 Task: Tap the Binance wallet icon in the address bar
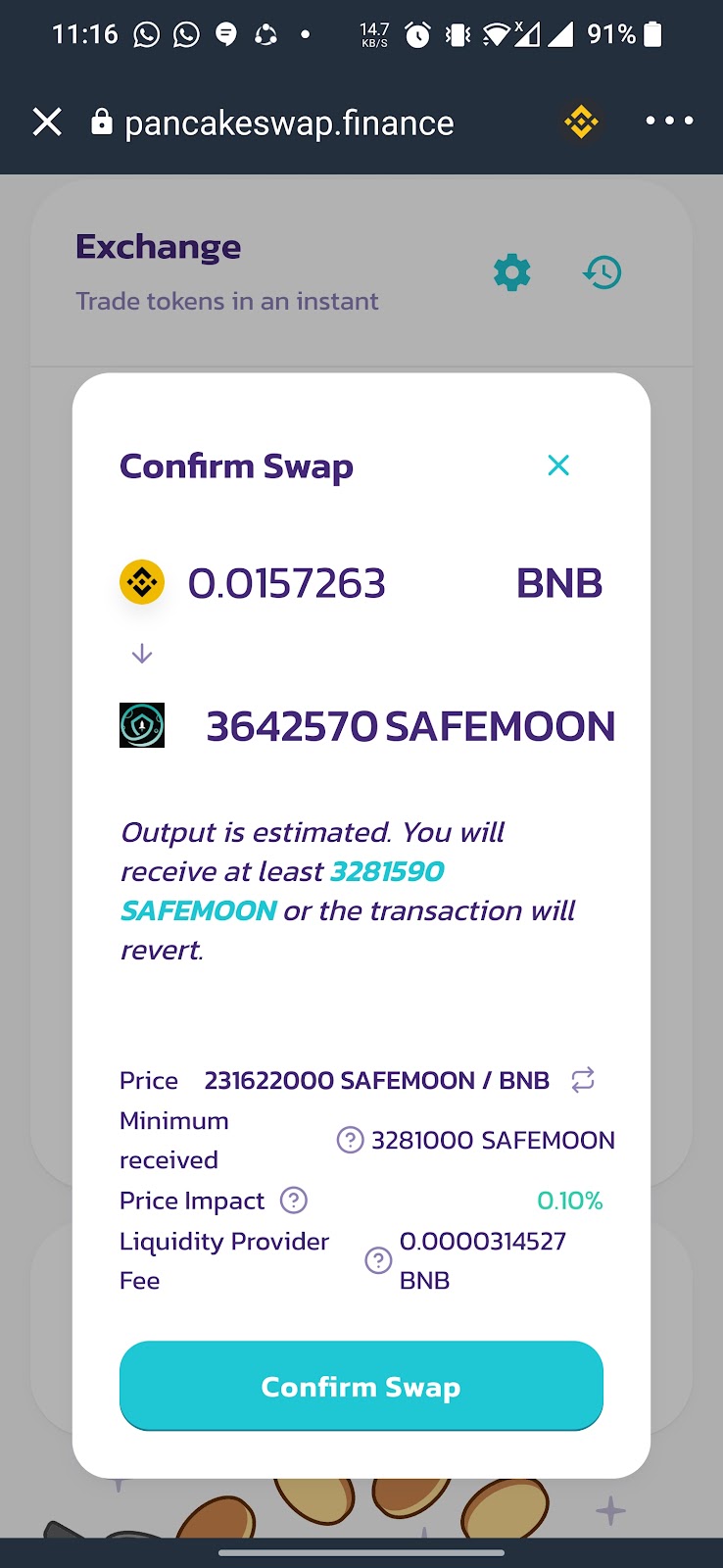581,122
